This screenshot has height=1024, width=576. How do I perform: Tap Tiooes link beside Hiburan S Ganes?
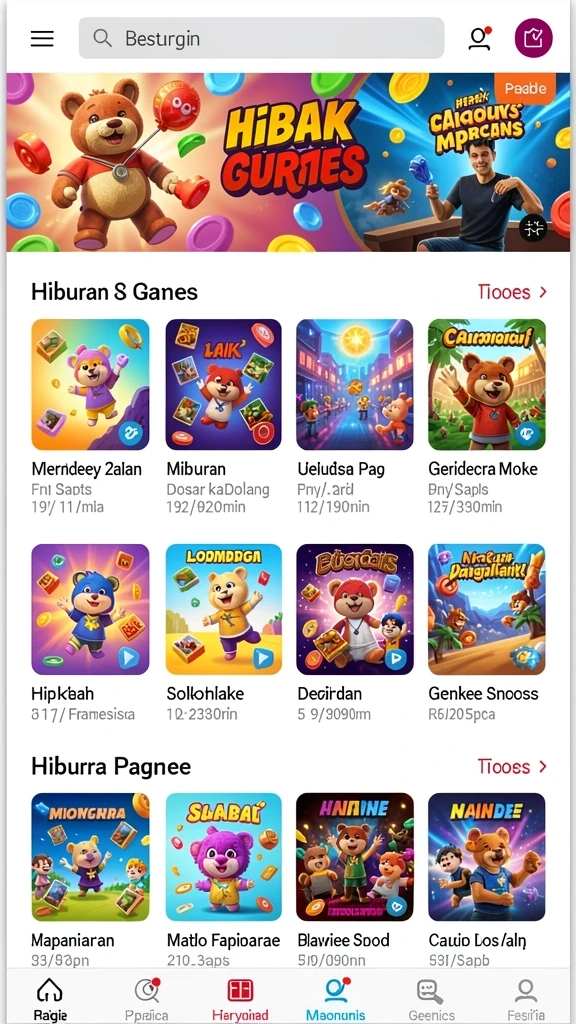[512, 292]
